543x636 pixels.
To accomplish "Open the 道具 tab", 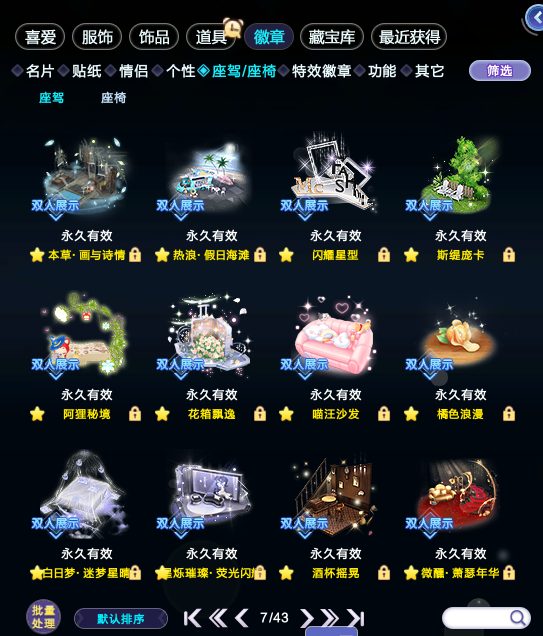I will pyautogui.click(x=211, y=37).
